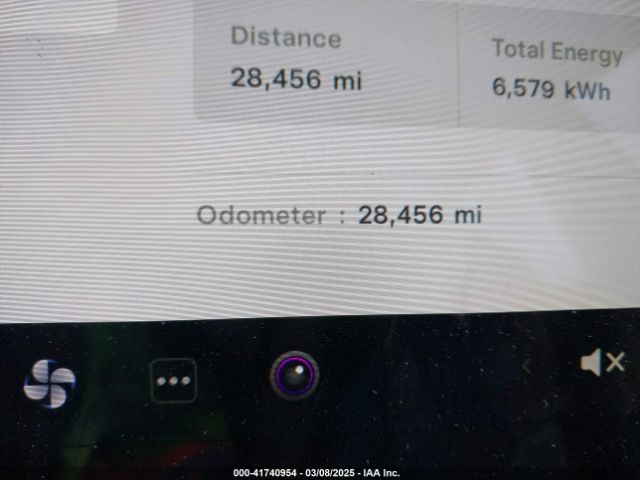Unmute the volume speaker icon
This screenshot has height=480, width=640.
602,363
